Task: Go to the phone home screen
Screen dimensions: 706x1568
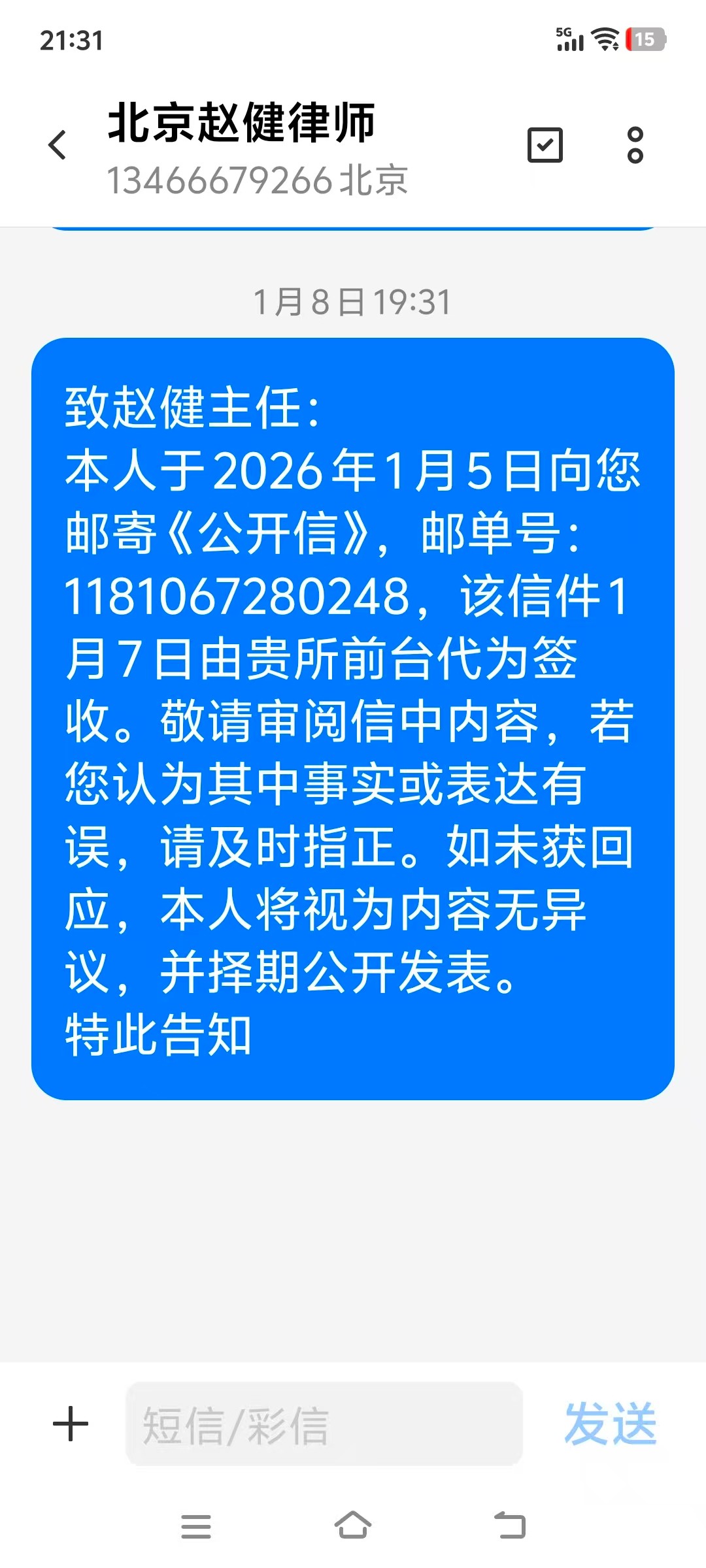Action: coord(353,1526)
